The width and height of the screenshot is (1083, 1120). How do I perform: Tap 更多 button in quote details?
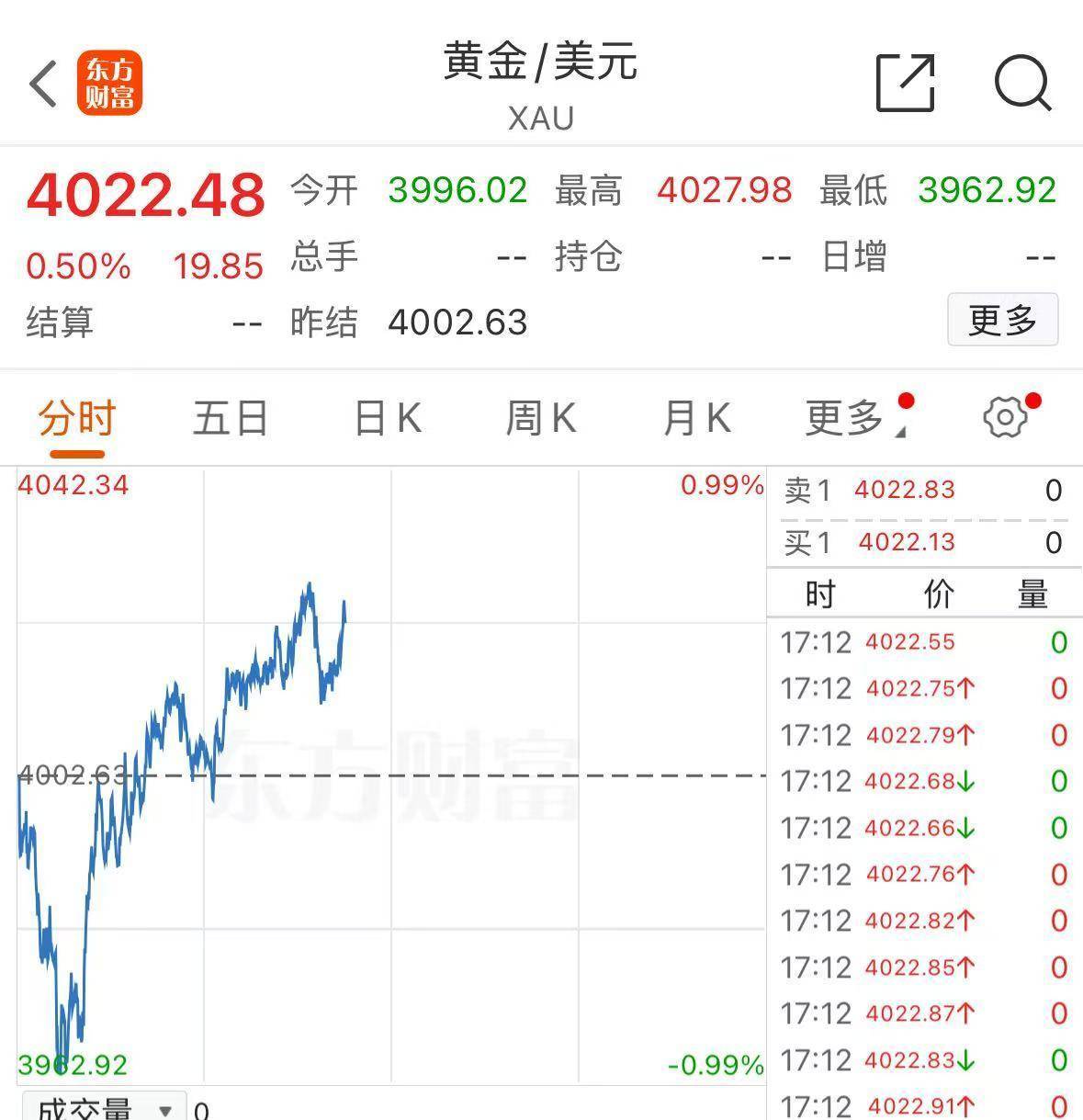coord(1002,320)
